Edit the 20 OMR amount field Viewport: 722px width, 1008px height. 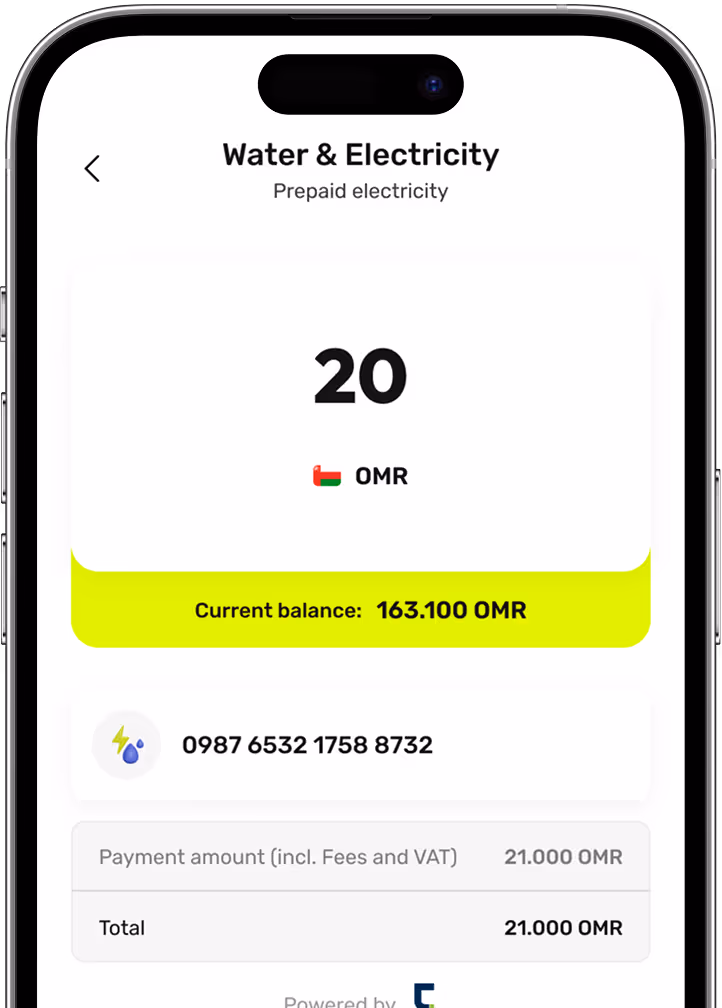point(360,378)
